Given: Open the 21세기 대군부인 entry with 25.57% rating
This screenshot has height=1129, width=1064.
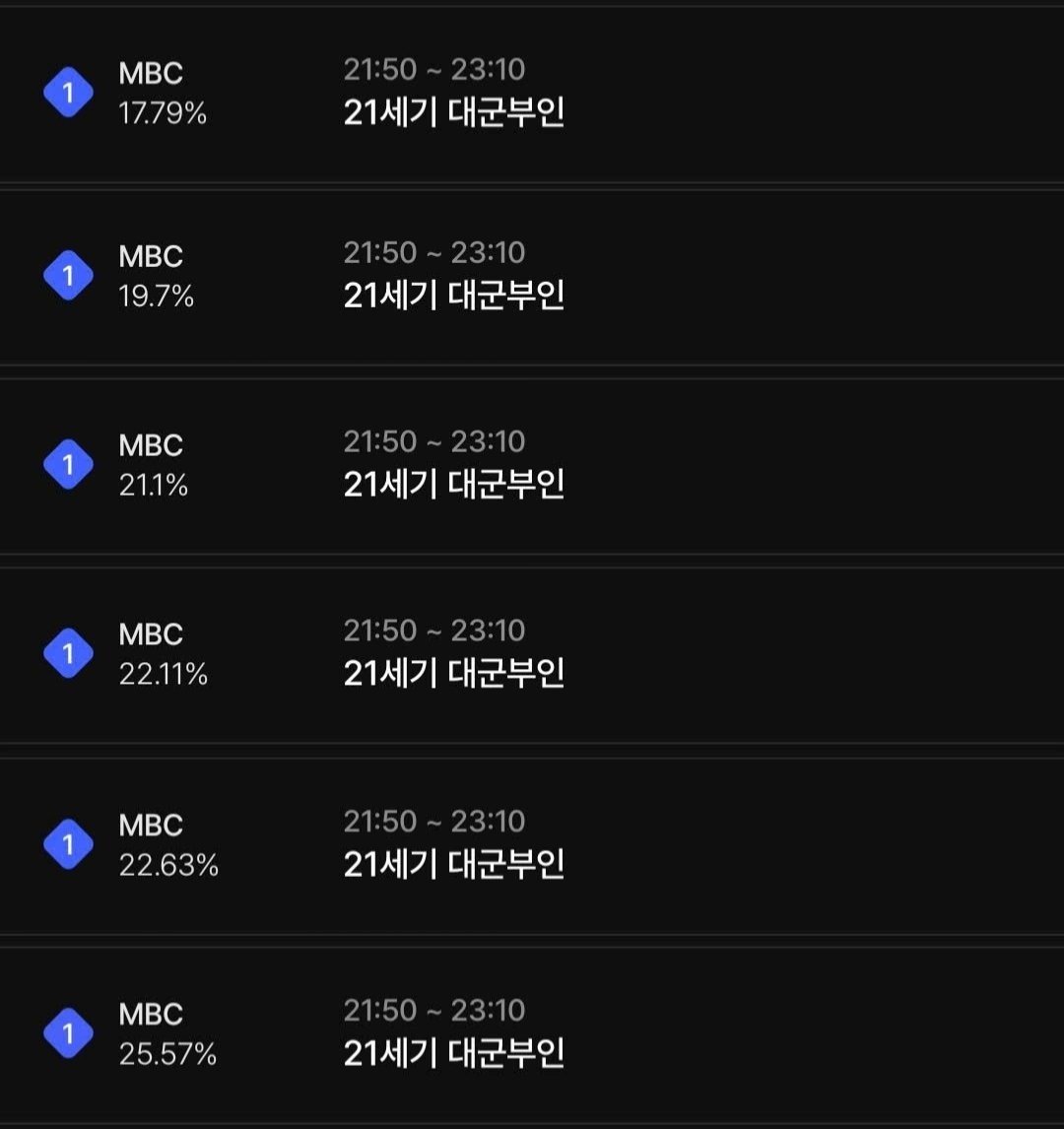Looking at the screenshot, I should [455, 1051].
